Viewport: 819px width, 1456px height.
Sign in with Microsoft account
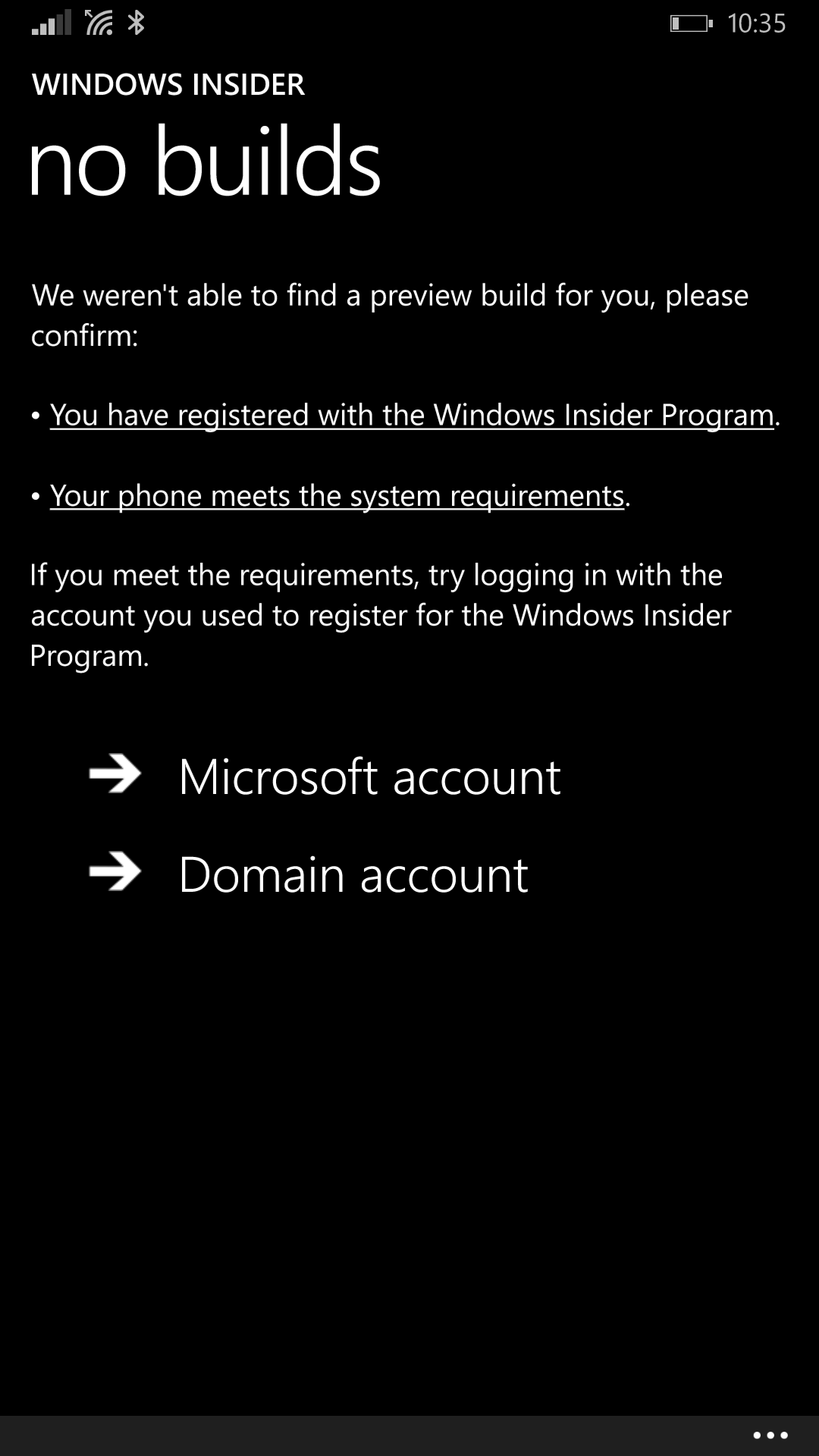coord(369,777)
